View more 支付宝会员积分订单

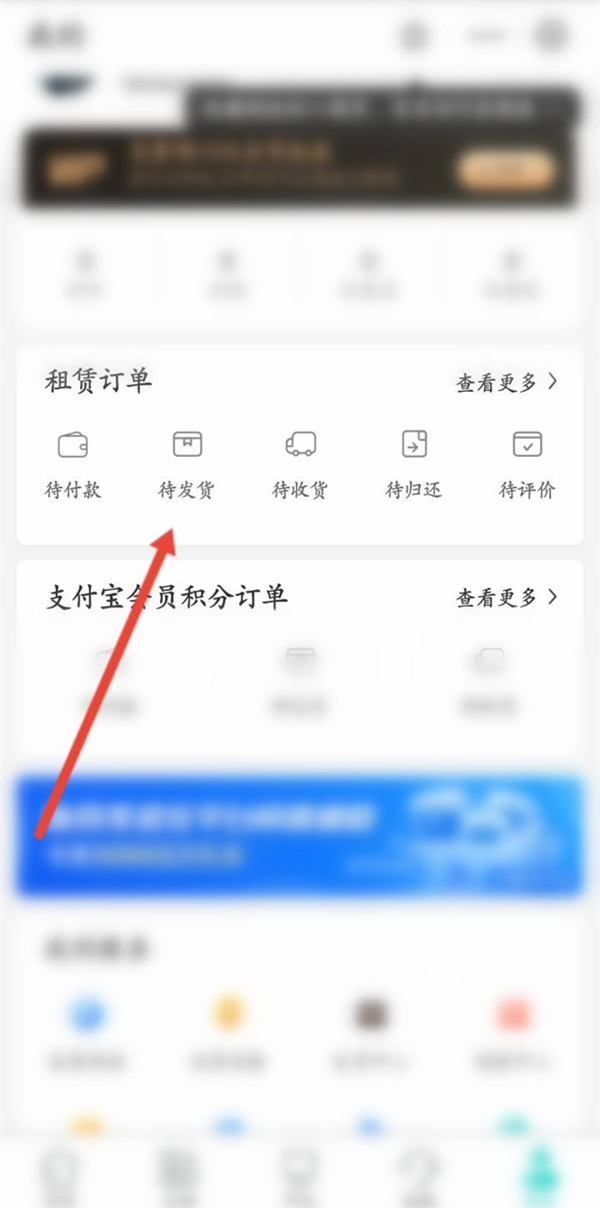click(507, 598)
